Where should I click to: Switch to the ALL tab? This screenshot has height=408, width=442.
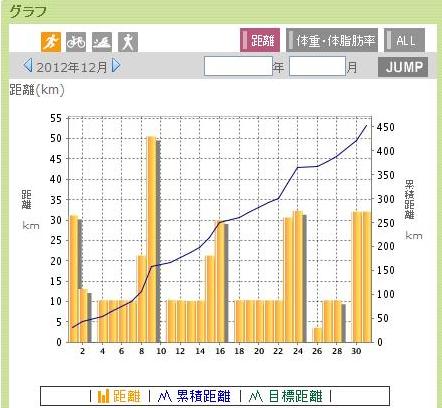(x=404, y=40)
